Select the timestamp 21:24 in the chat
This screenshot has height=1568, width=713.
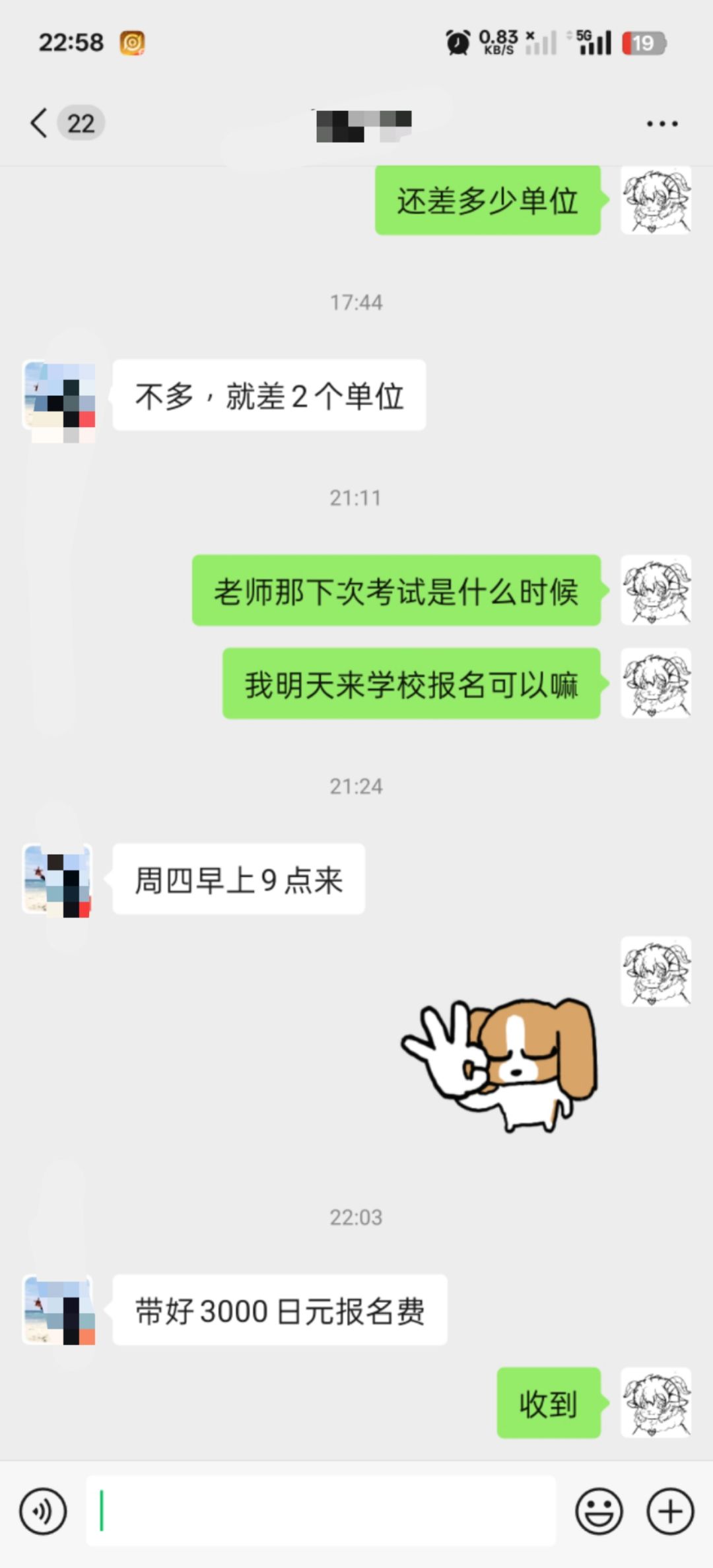point(356,786)
